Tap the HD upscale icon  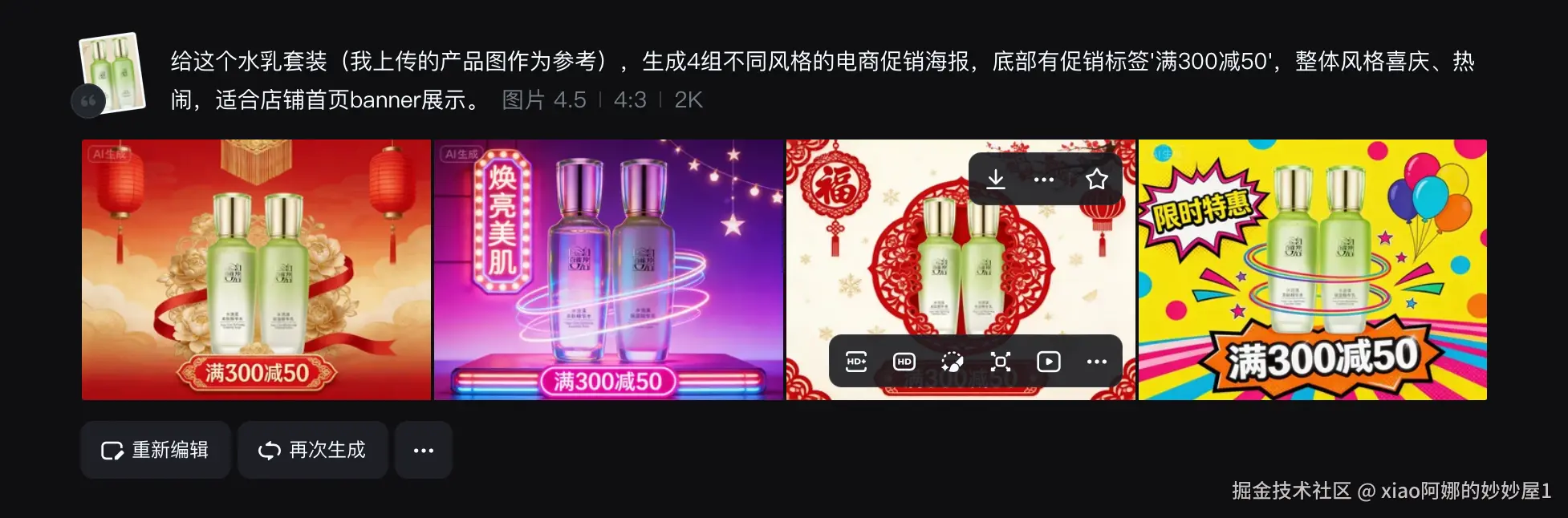[904, 362]
